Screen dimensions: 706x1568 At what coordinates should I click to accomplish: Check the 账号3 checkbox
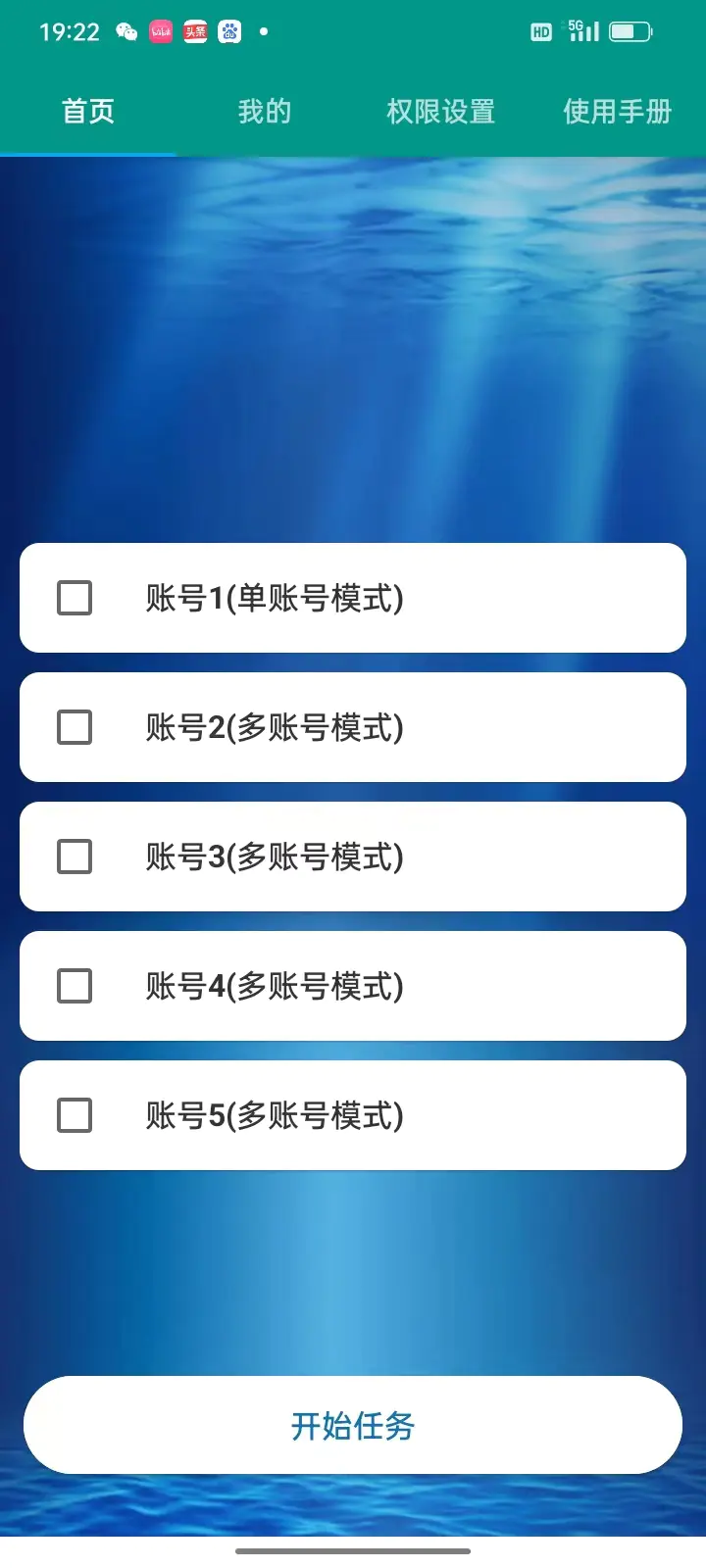tap(74, 857)
